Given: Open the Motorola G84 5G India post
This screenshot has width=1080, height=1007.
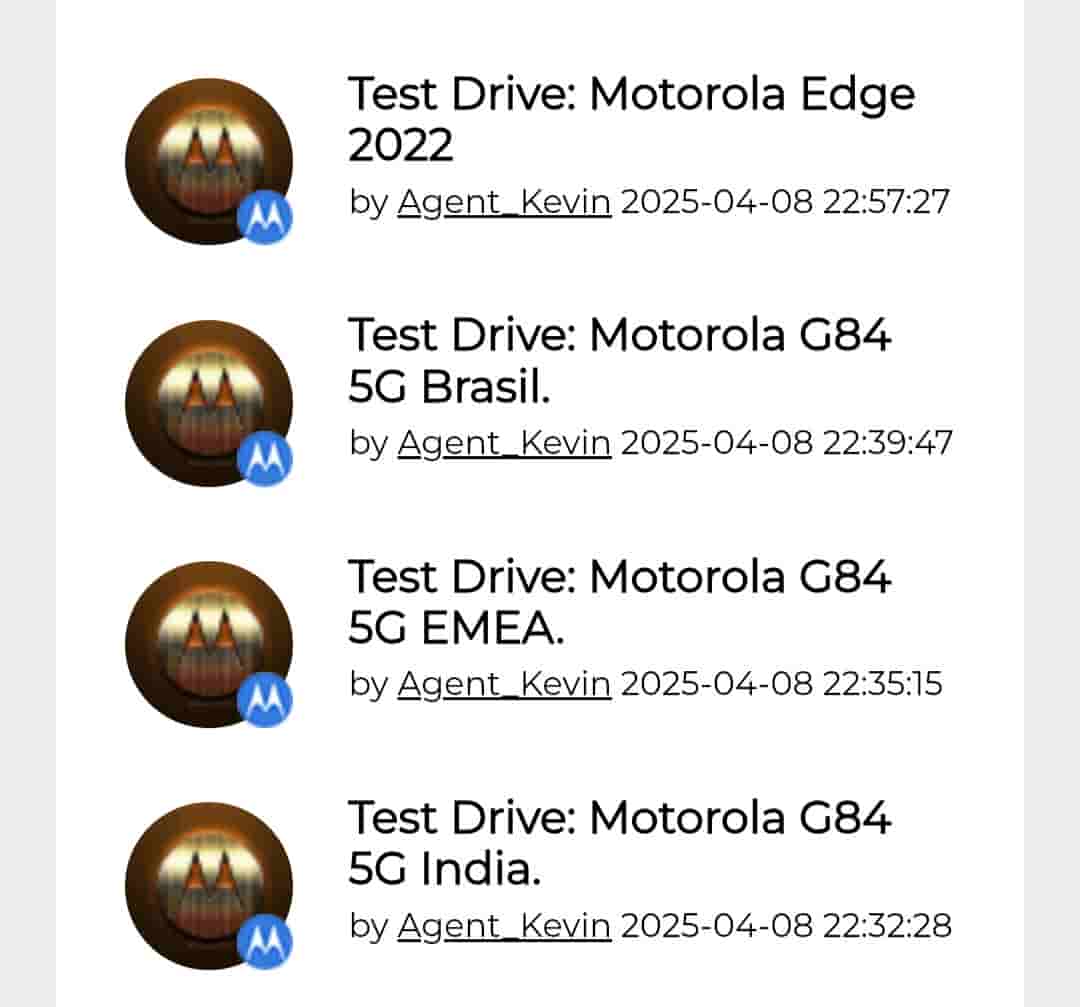Looking at the screenshot, I should tap(619, 843).
